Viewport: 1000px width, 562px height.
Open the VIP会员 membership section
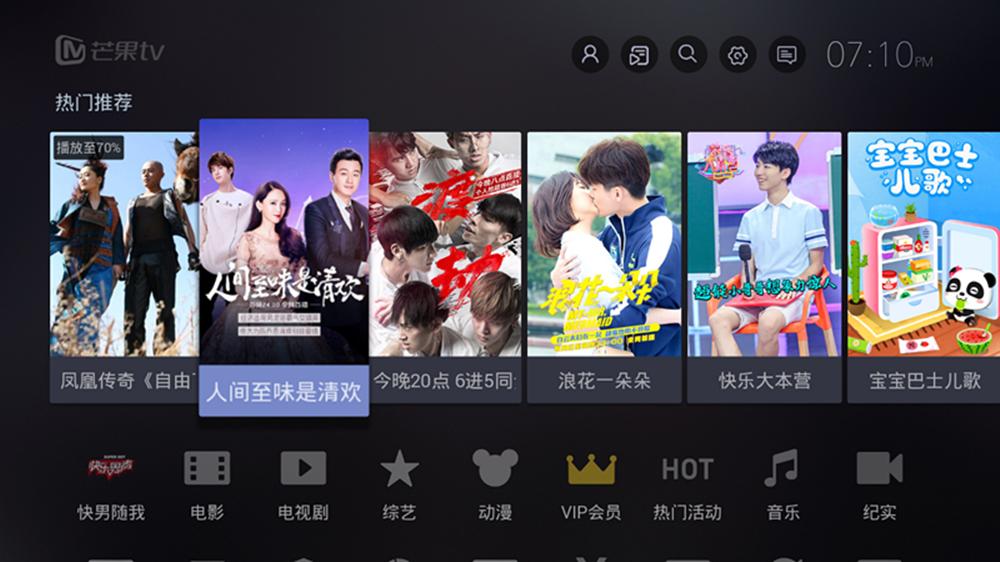tap(591, 485)
